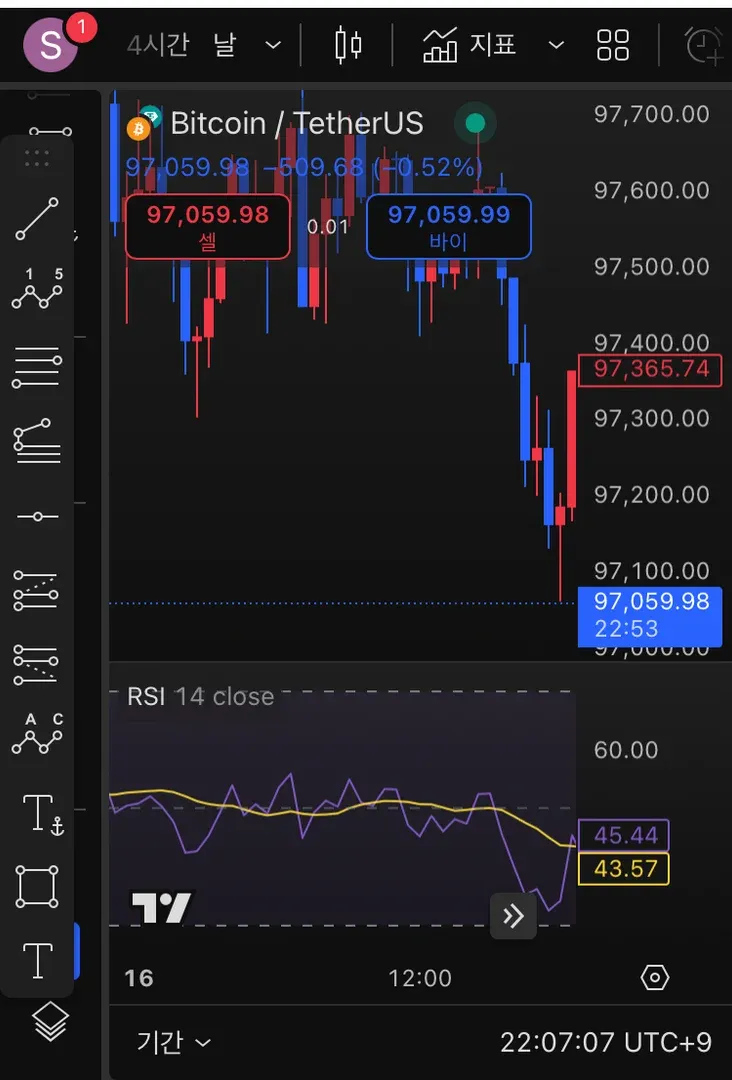Expand the 기간 date range menu
This screenshot has width=732, height=1080.
click(174, 1042)
